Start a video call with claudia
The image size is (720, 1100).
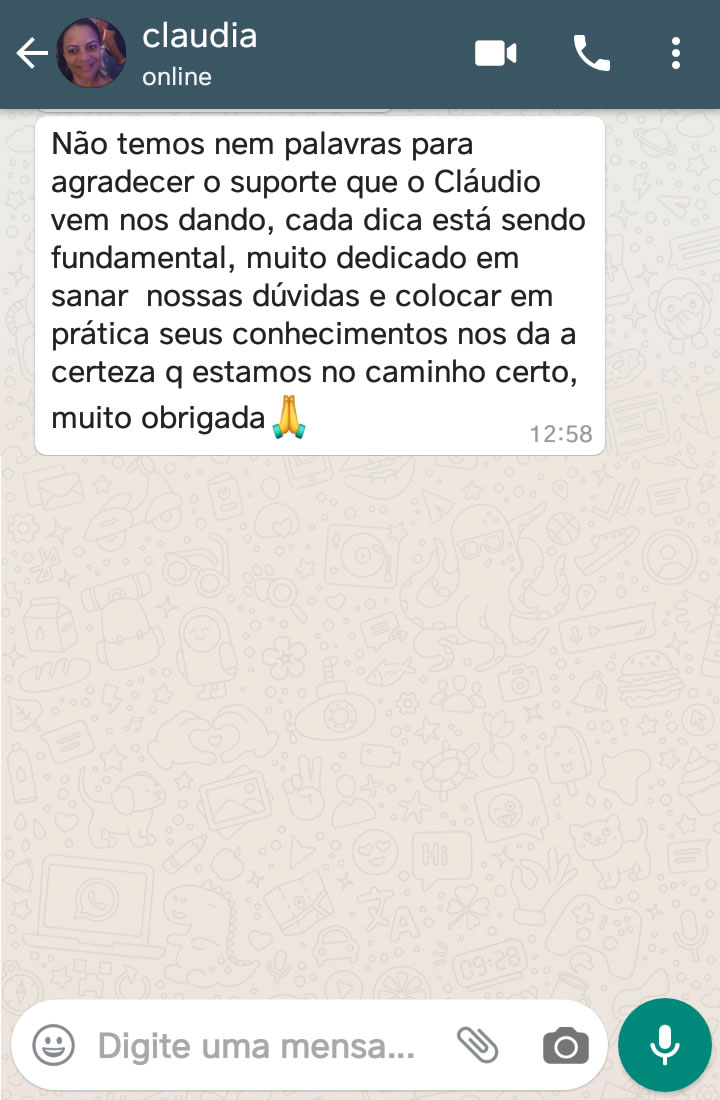[x=494, y=54]
